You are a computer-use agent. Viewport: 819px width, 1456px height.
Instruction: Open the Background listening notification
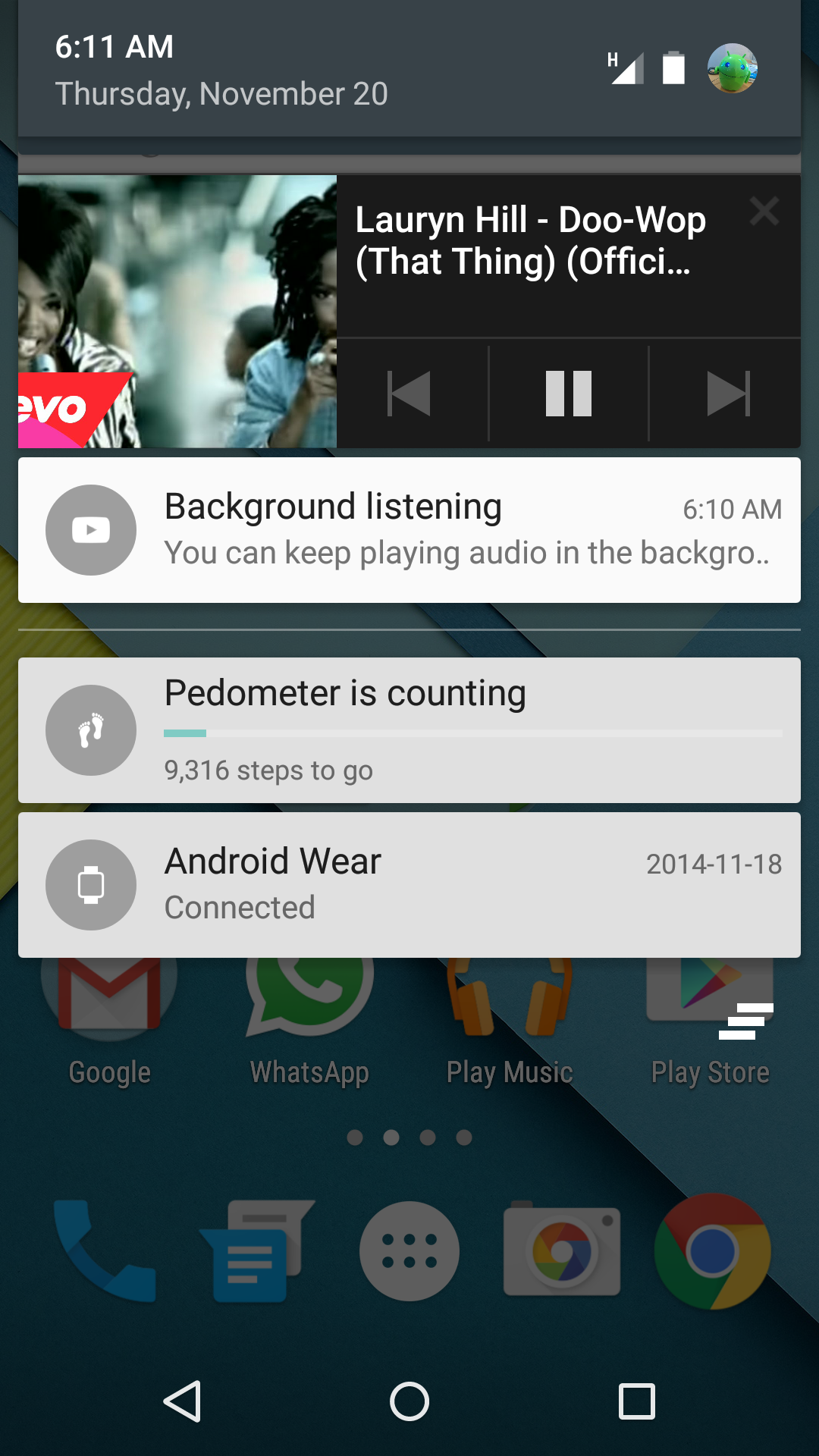[x=409, y=529]
